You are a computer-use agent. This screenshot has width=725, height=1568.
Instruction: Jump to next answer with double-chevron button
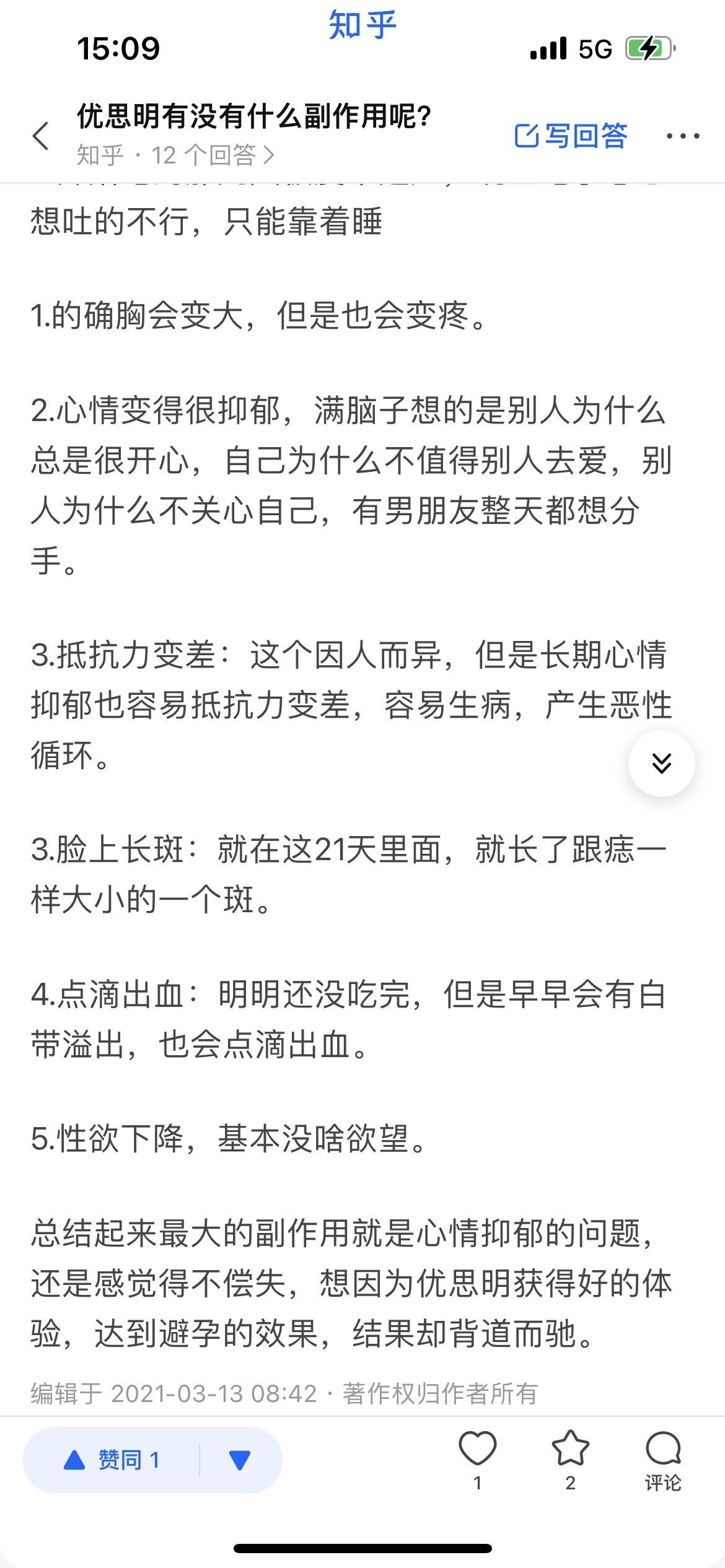pos(661,763)
